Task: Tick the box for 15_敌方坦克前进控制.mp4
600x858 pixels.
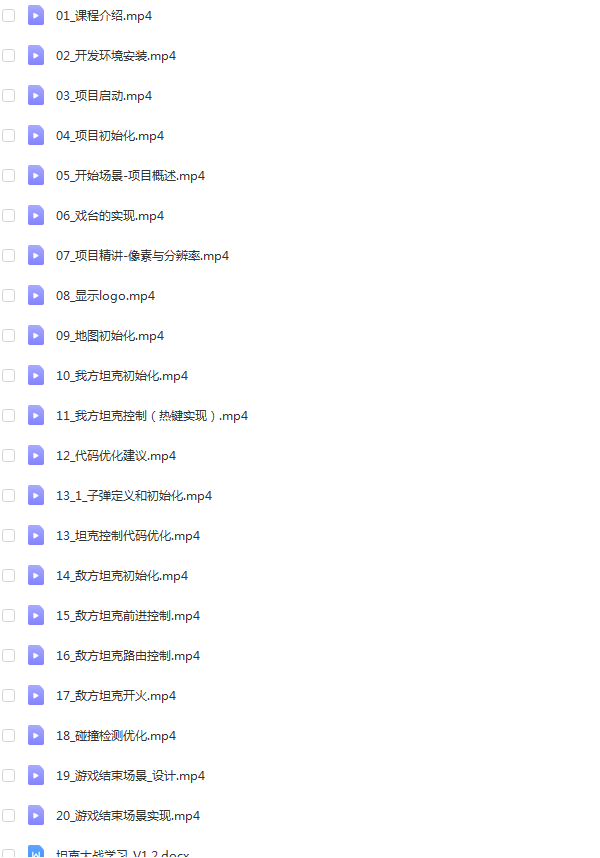Action: [9, 616]
